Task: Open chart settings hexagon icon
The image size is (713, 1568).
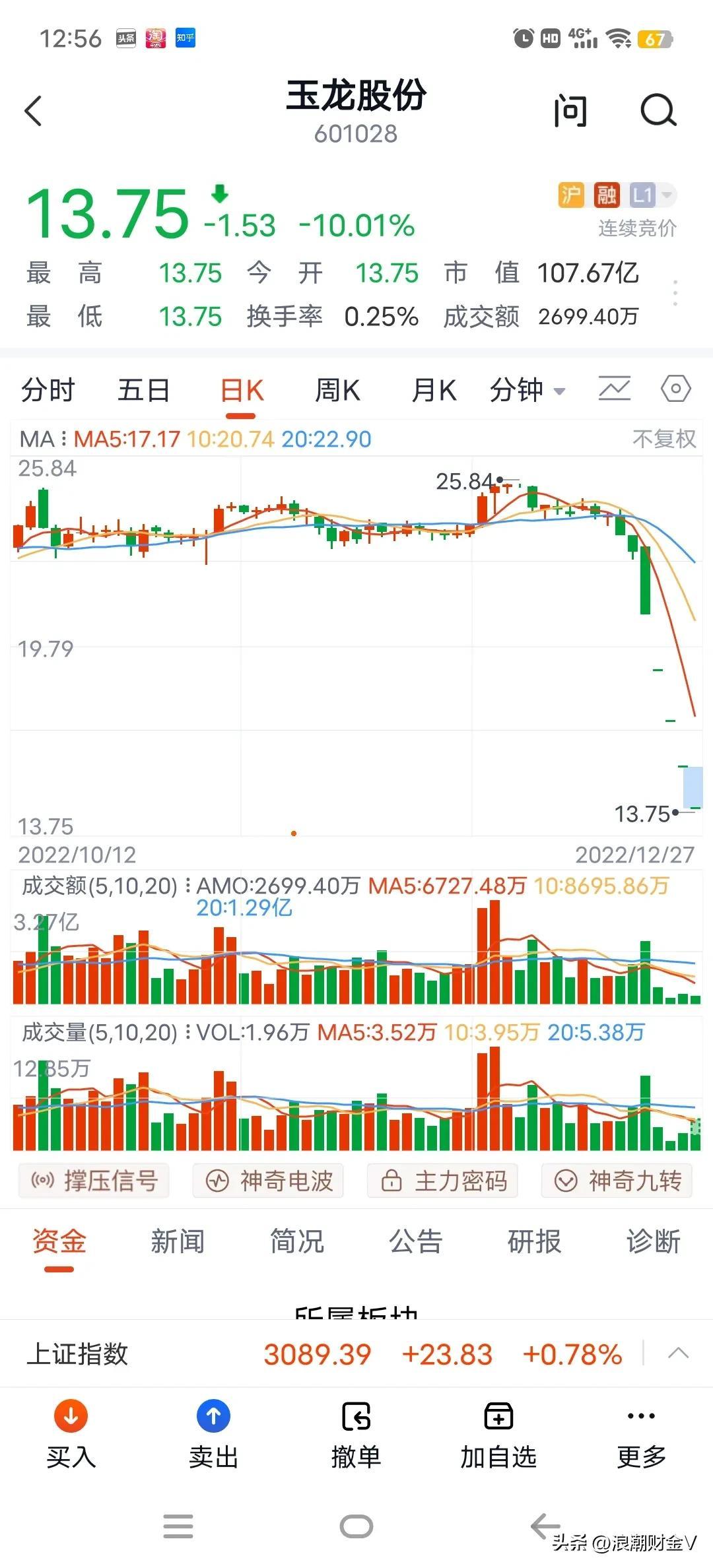Action: point(675,389)
